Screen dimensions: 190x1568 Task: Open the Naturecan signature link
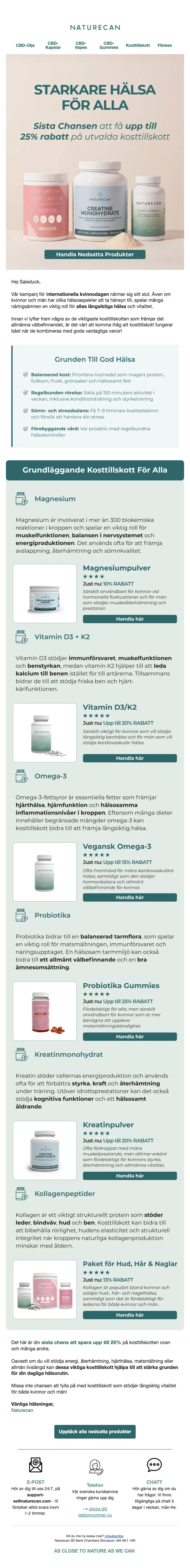22,1410
